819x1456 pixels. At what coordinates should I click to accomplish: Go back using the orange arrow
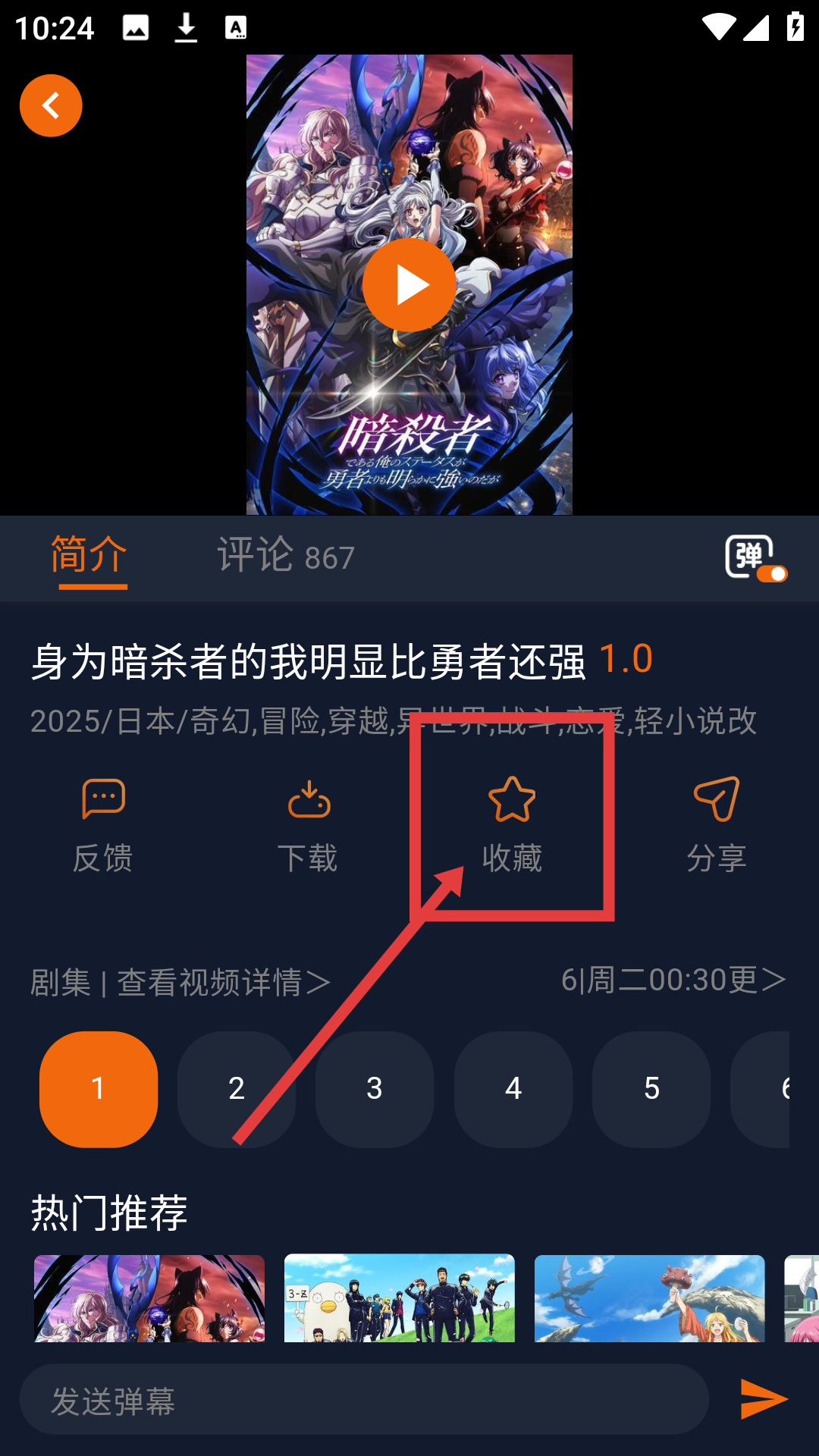pyautogui.click(x=51, y=105)
